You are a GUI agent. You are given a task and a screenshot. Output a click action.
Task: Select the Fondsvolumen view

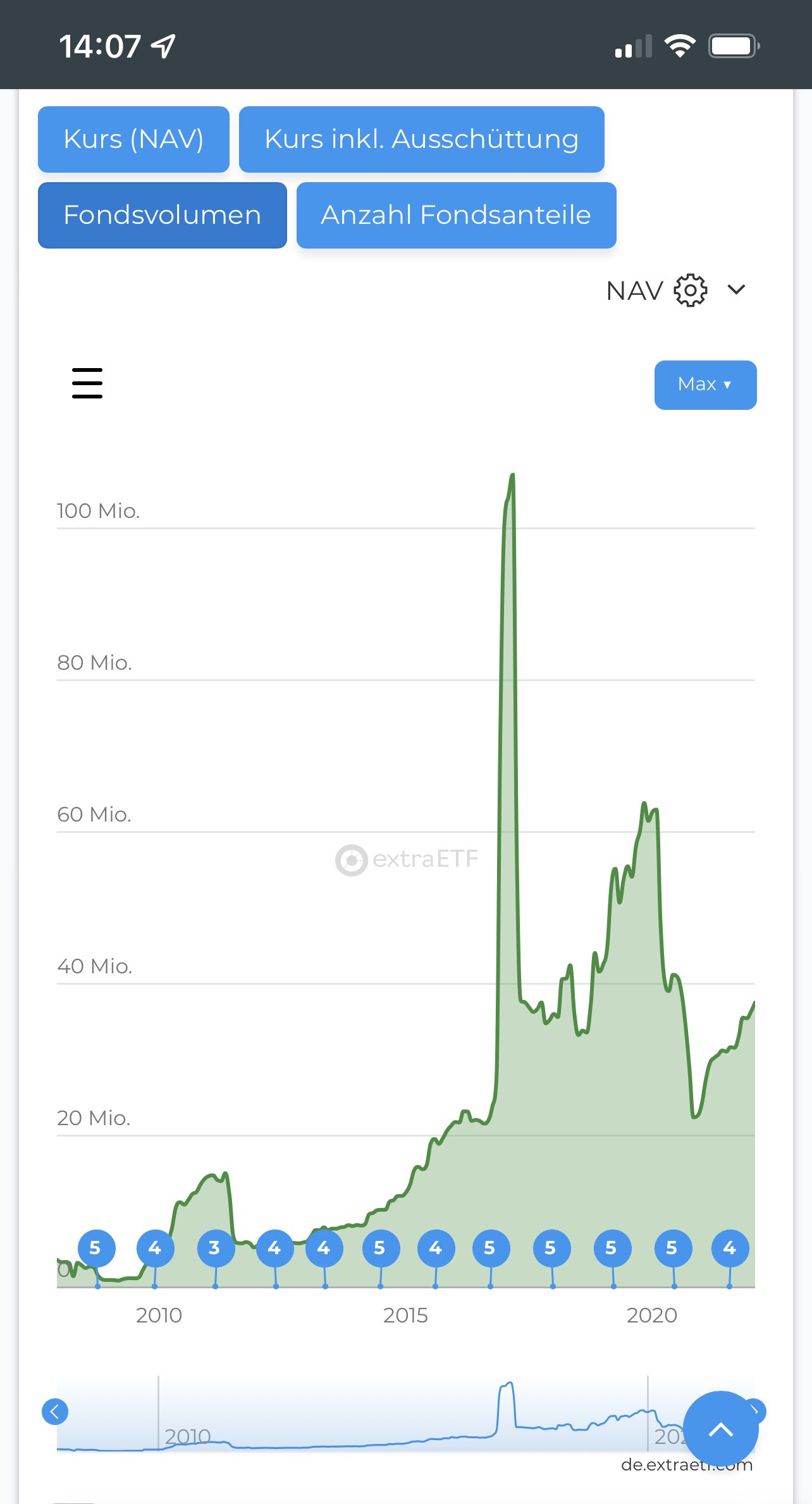tap(162, 215)
